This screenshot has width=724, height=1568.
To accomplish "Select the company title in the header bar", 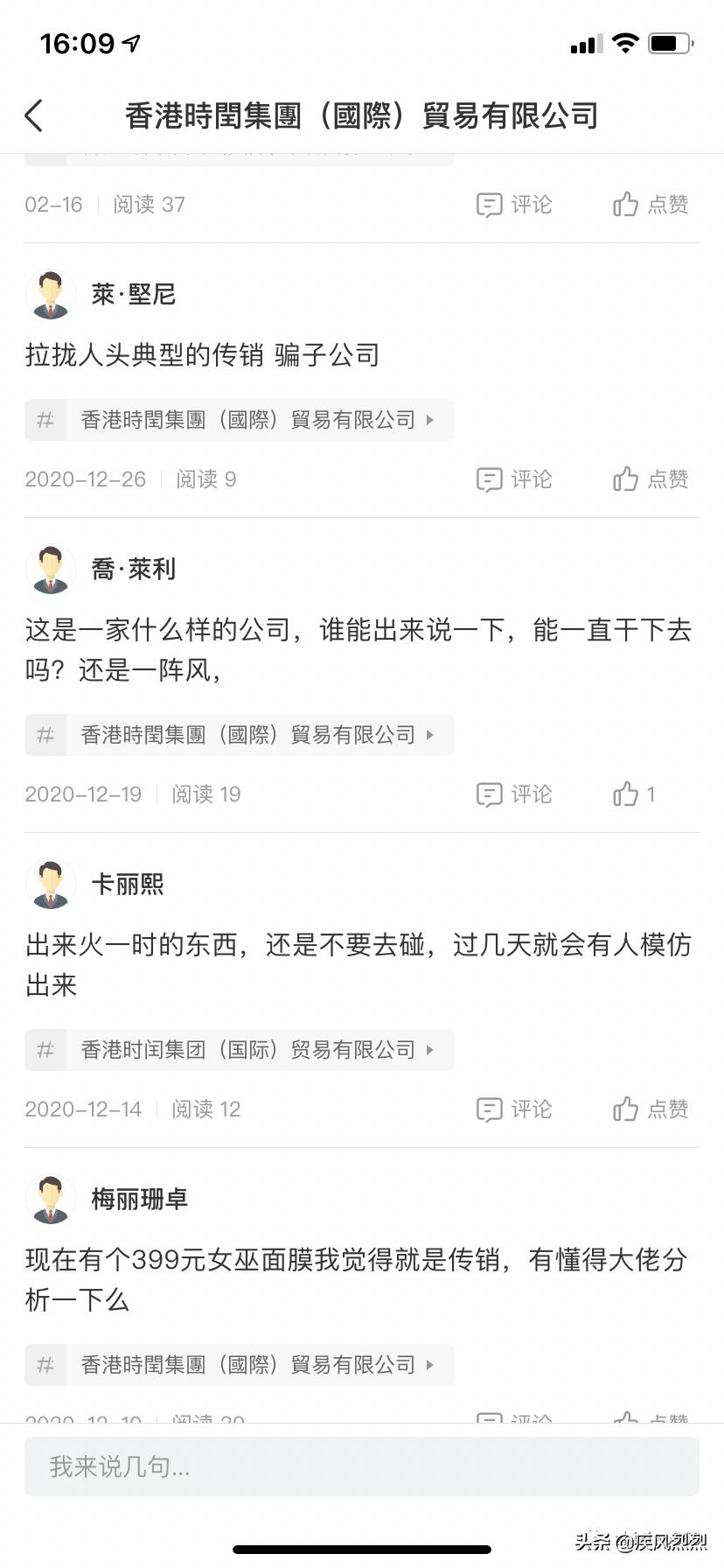I will tap(362, 115).
